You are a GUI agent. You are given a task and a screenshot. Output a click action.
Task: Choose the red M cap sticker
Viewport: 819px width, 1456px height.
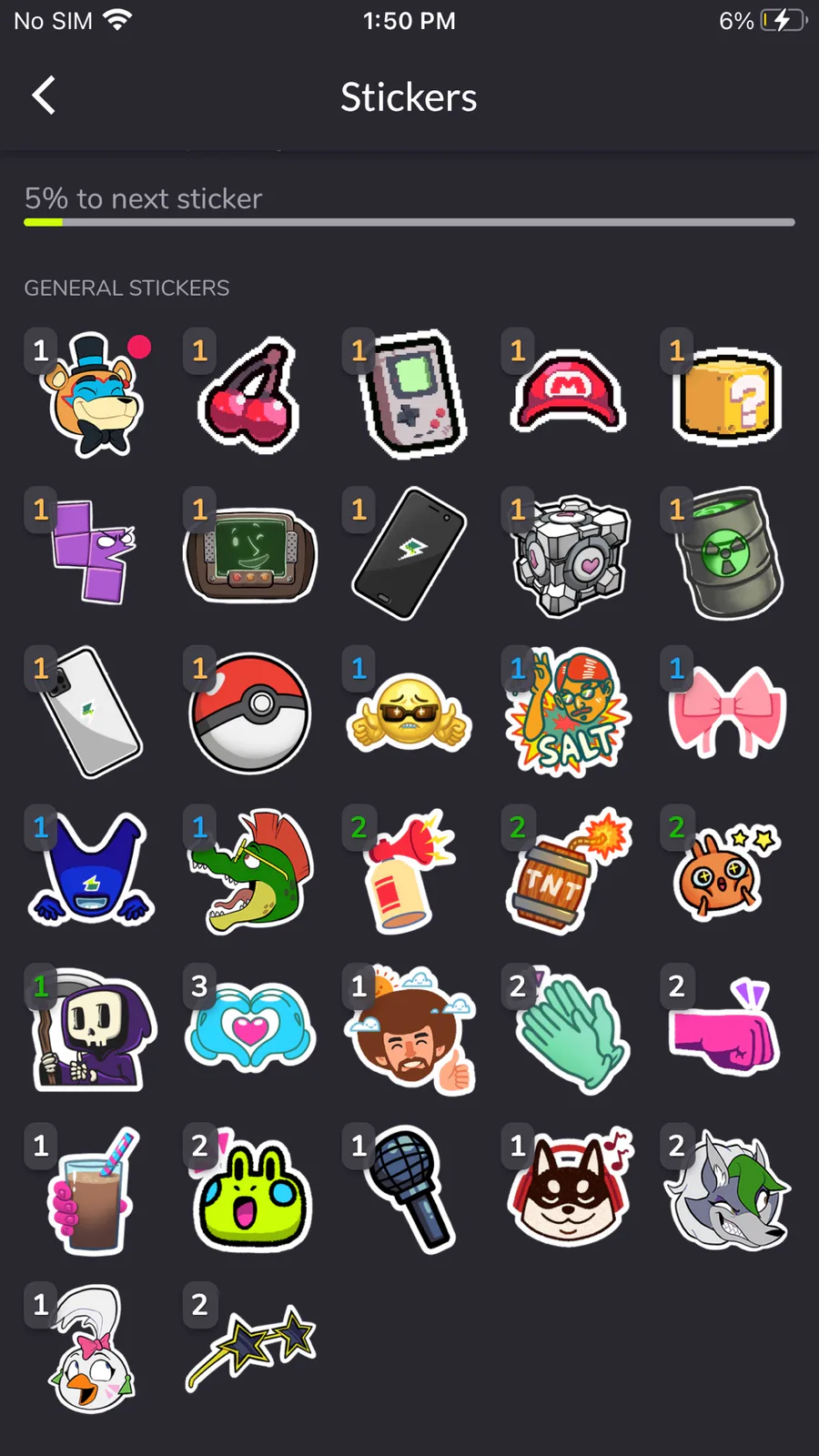(x=568, y=390)
